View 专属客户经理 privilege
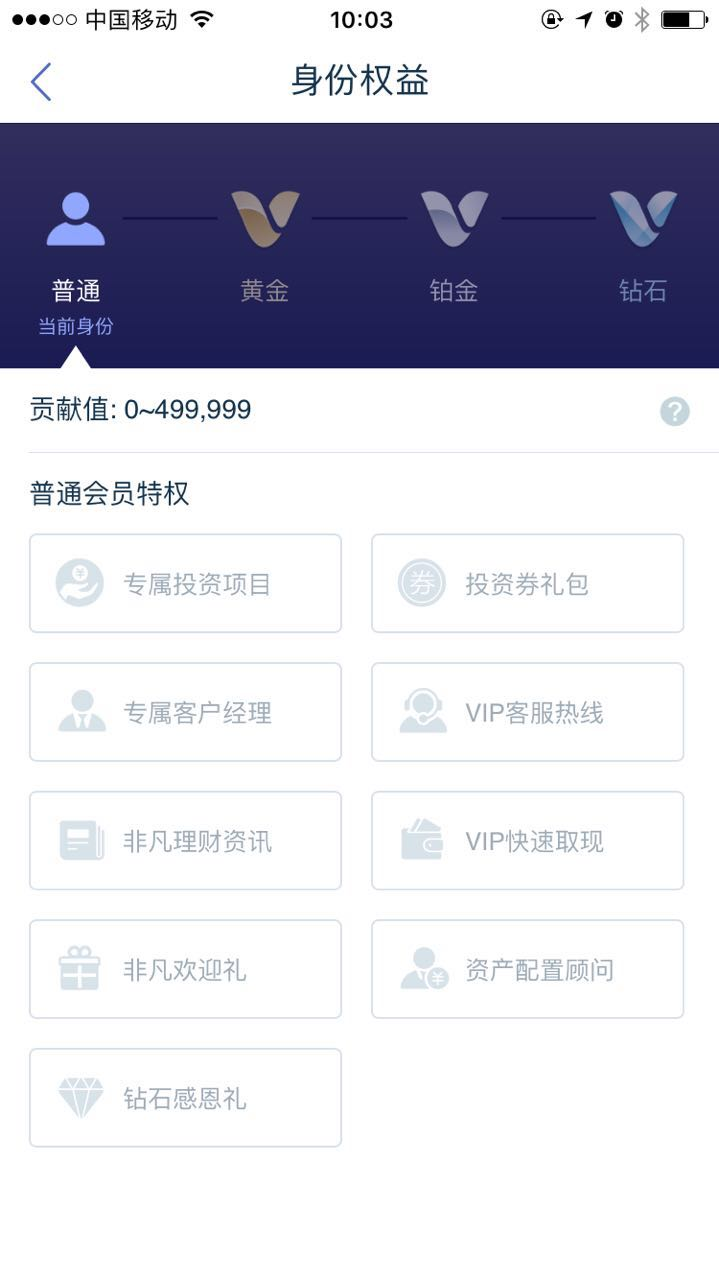 (186, 712)
